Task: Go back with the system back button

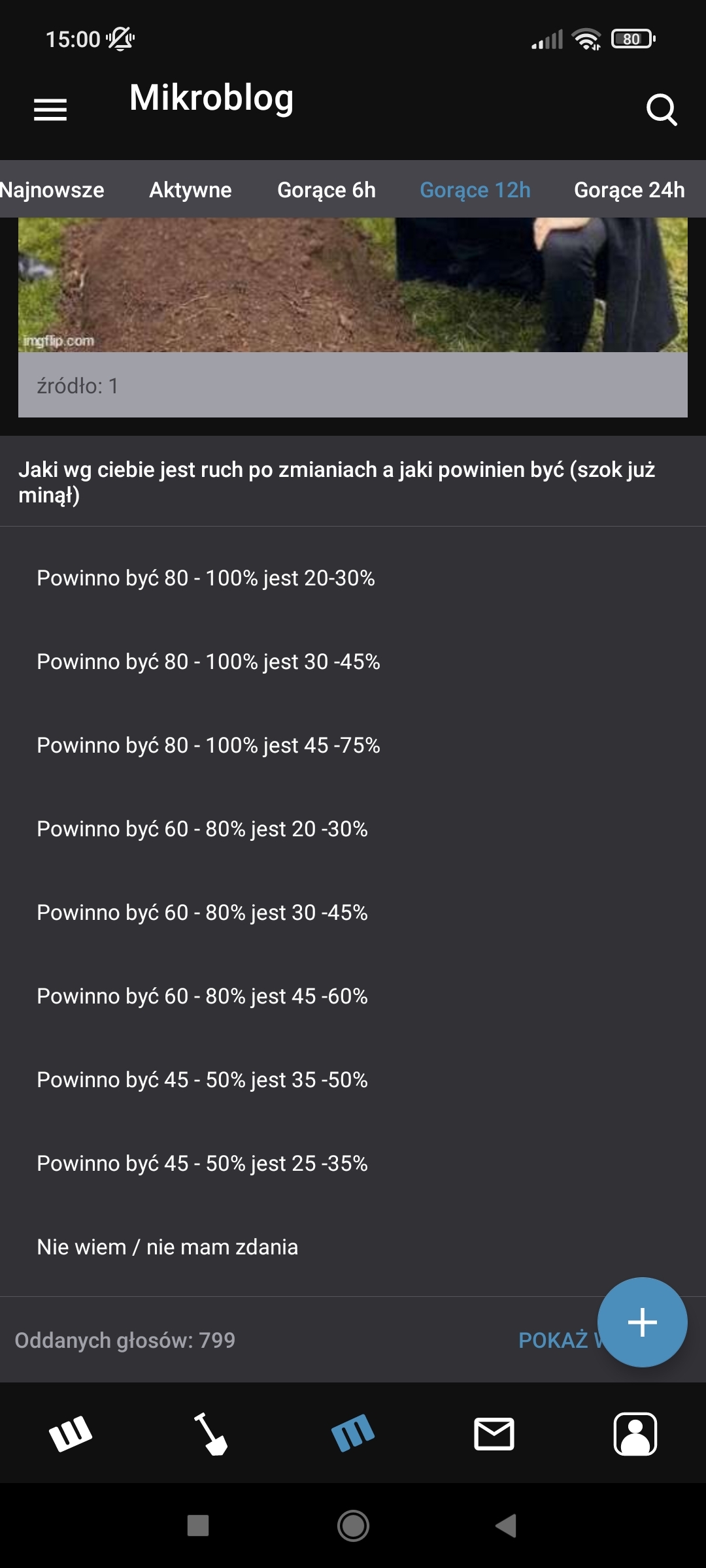Action: tap(506, 1526)
